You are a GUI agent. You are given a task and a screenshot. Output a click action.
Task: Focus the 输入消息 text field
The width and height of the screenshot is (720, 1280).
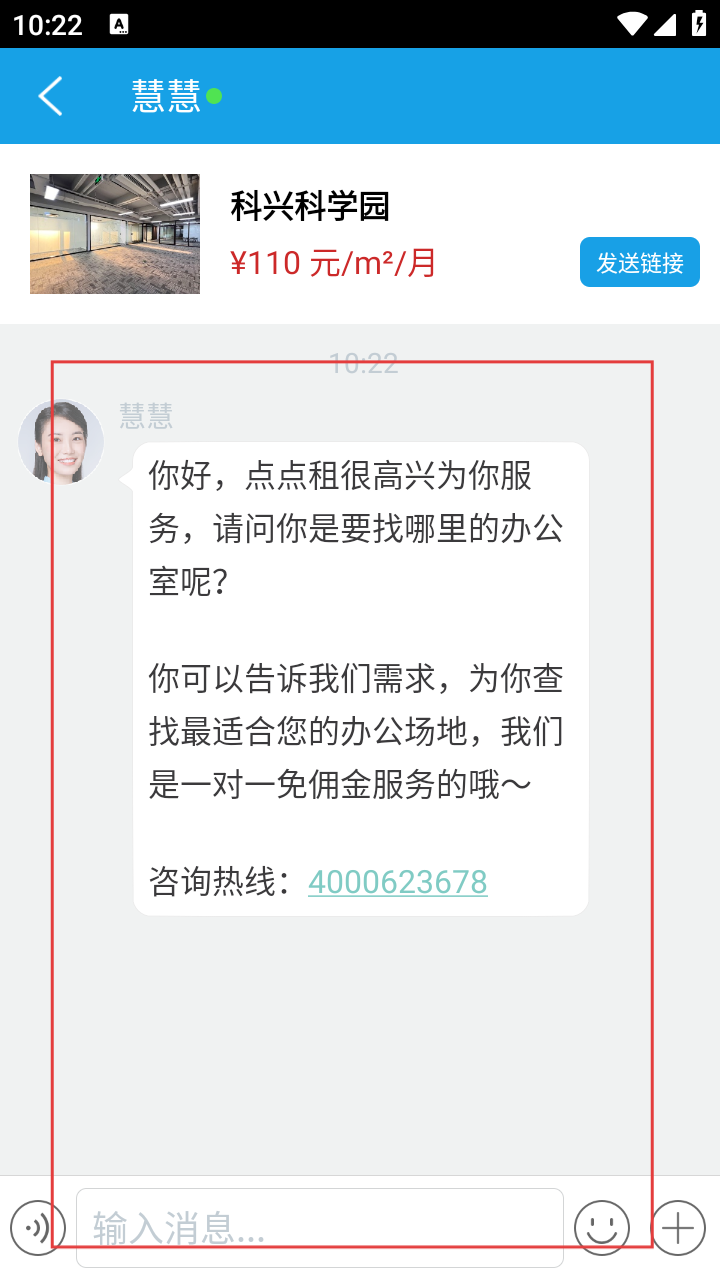[x=320, y=1227]
